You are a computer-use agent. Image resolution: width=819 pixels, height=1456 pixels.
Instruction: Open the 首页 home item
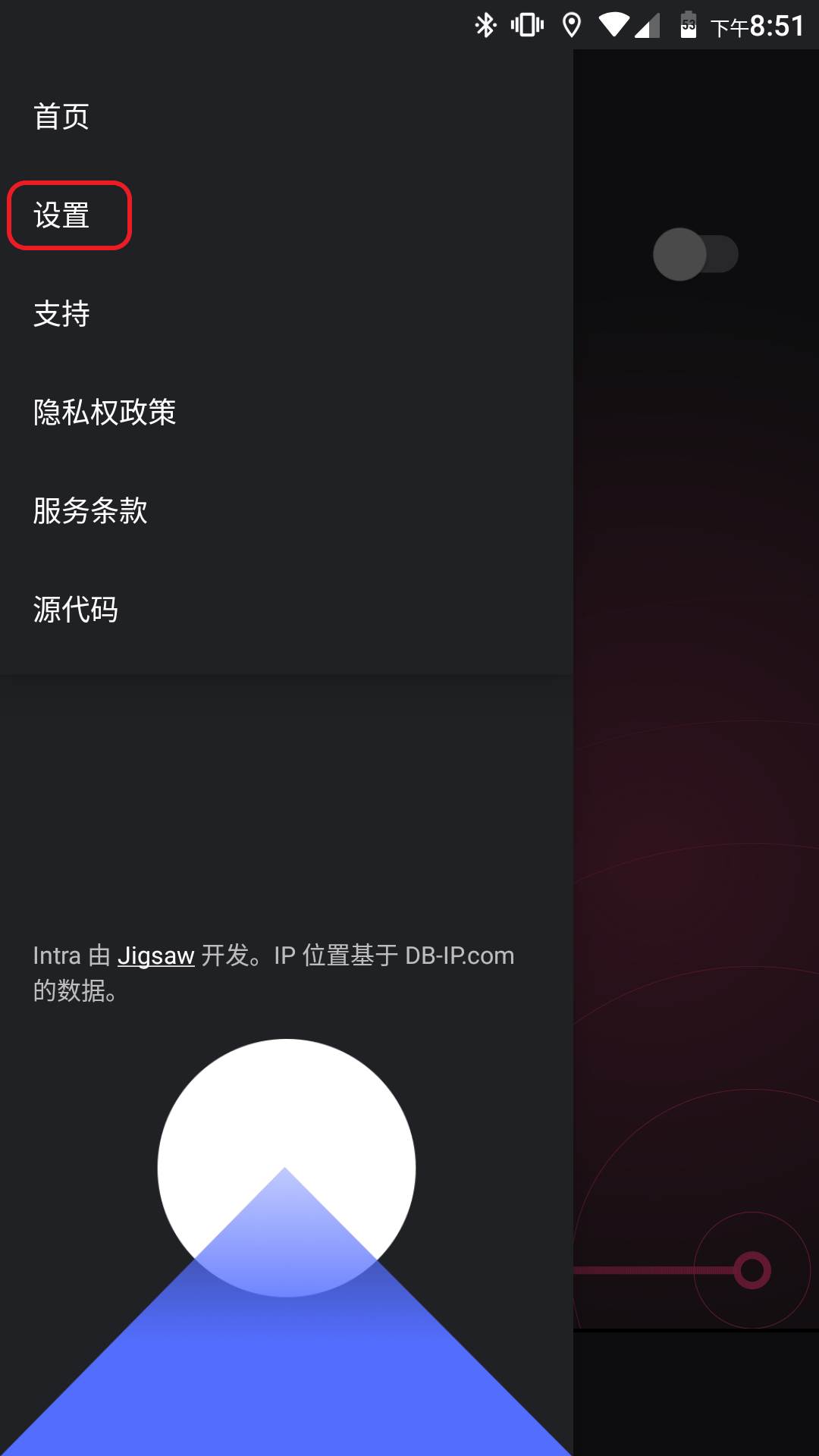point(61,117)
